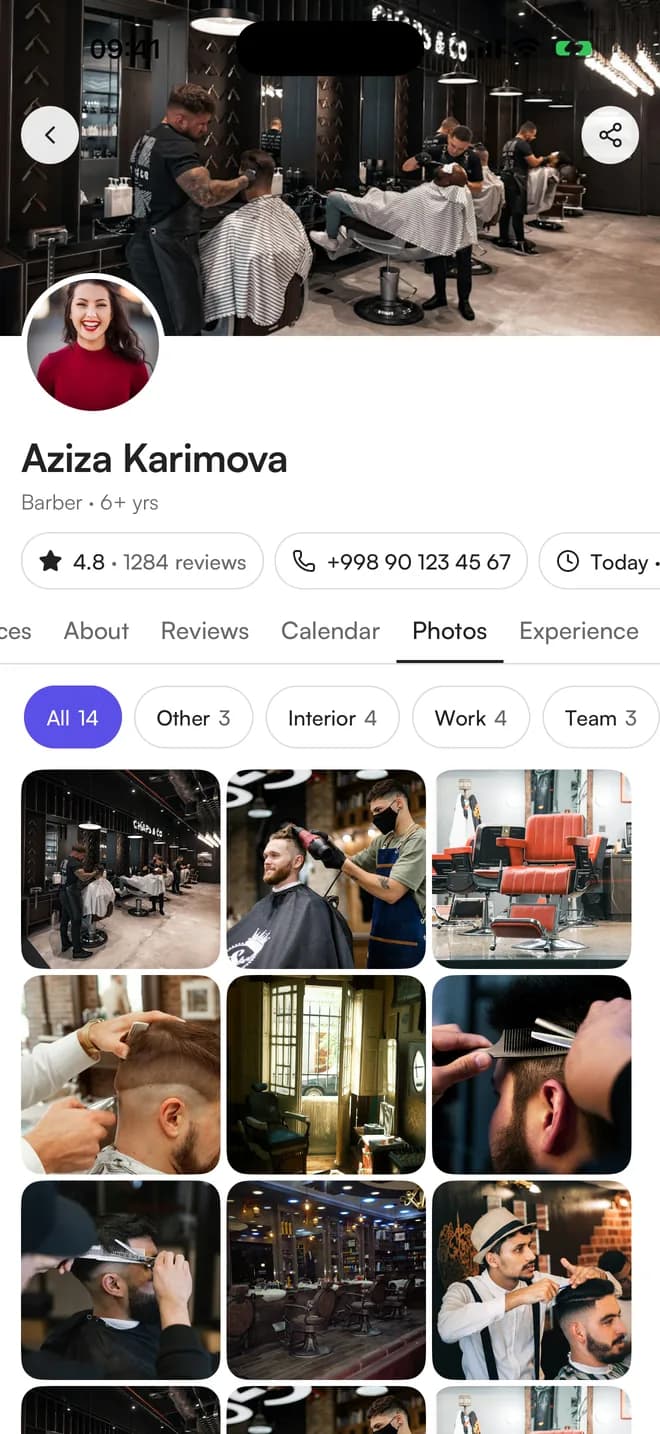Image resolution: width=660 pixels, height=1434 pixels.
Task: Filter photos by Interior
Action: point(332,717)
